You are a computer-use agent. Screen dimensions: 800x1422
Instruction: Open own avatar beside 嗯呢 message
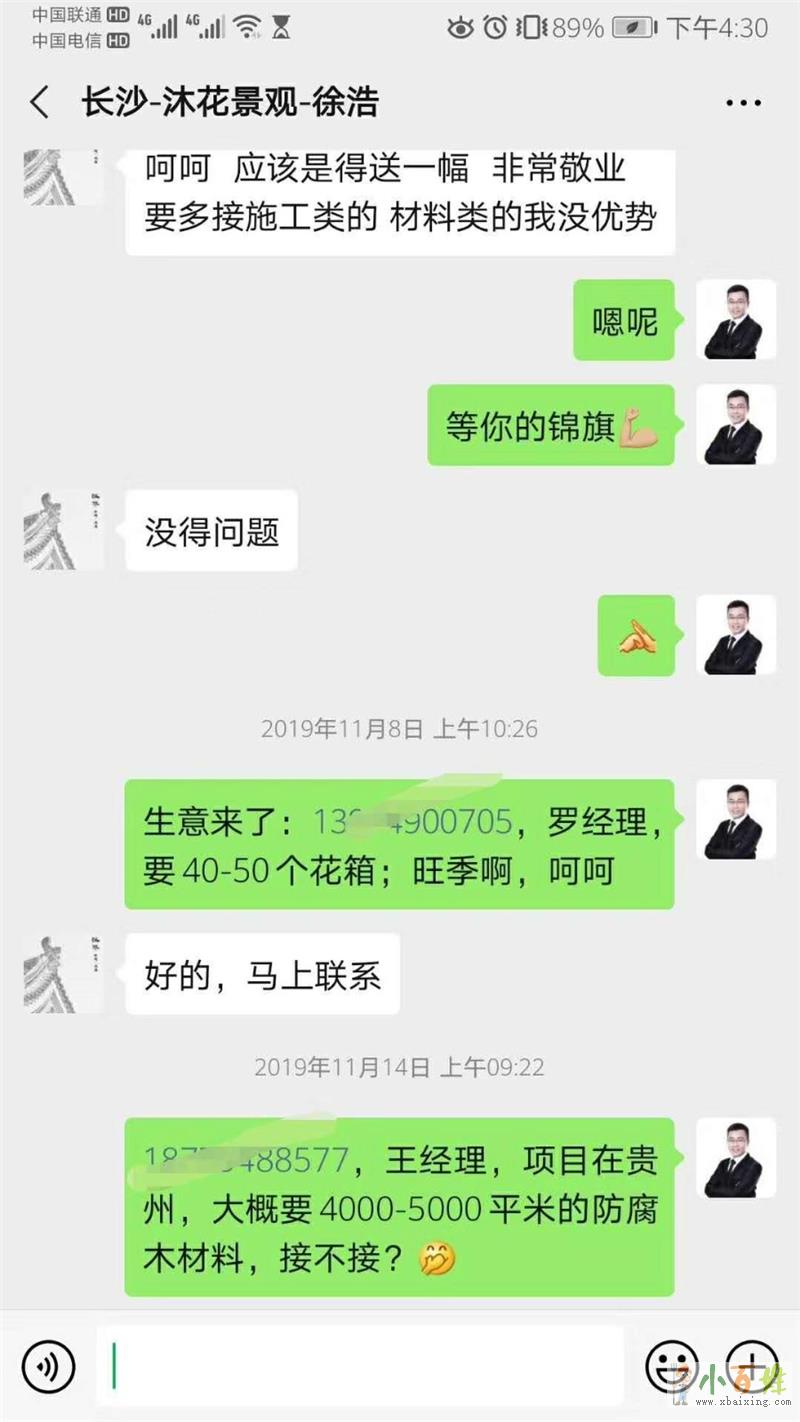[x=735, y=320]
